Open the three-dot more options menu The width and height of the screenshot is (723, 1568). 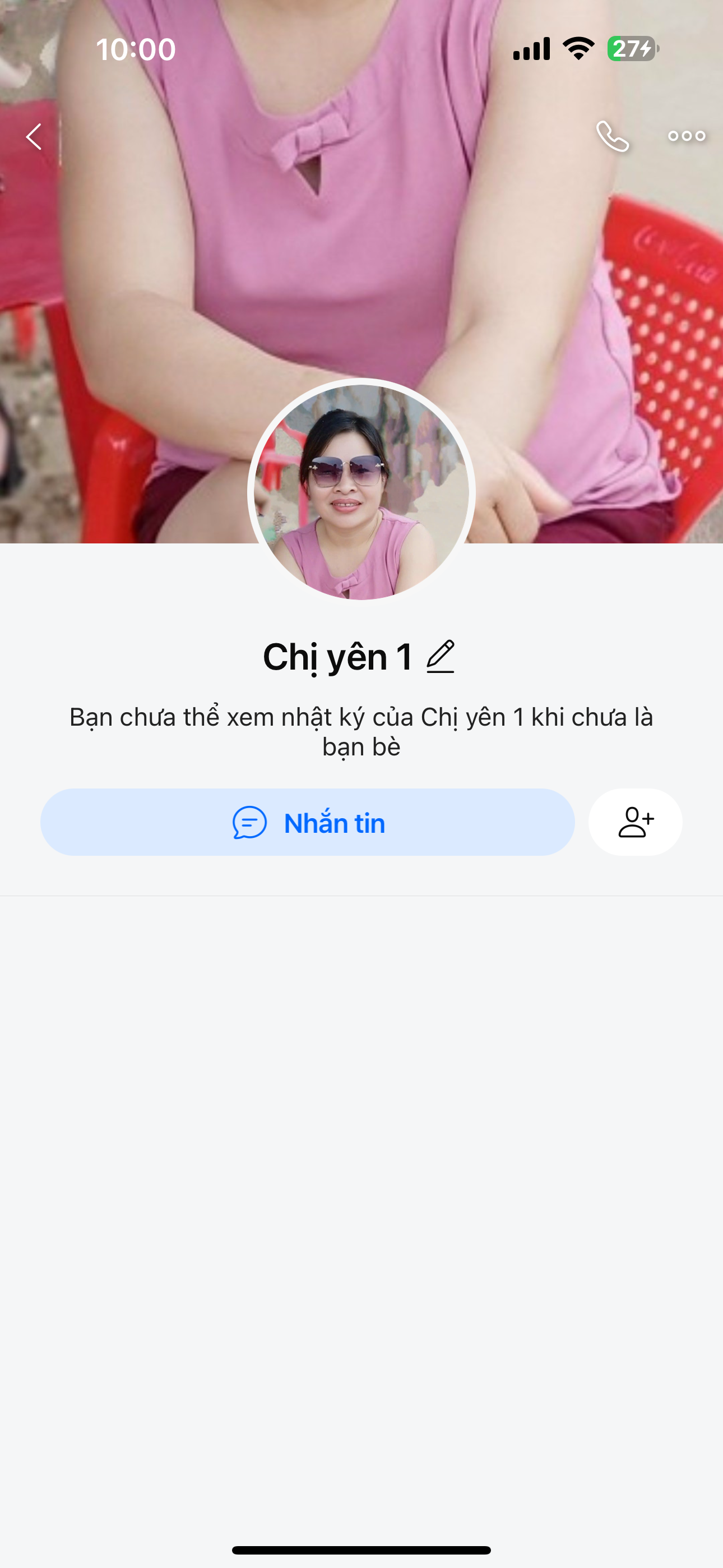[687, 136]
